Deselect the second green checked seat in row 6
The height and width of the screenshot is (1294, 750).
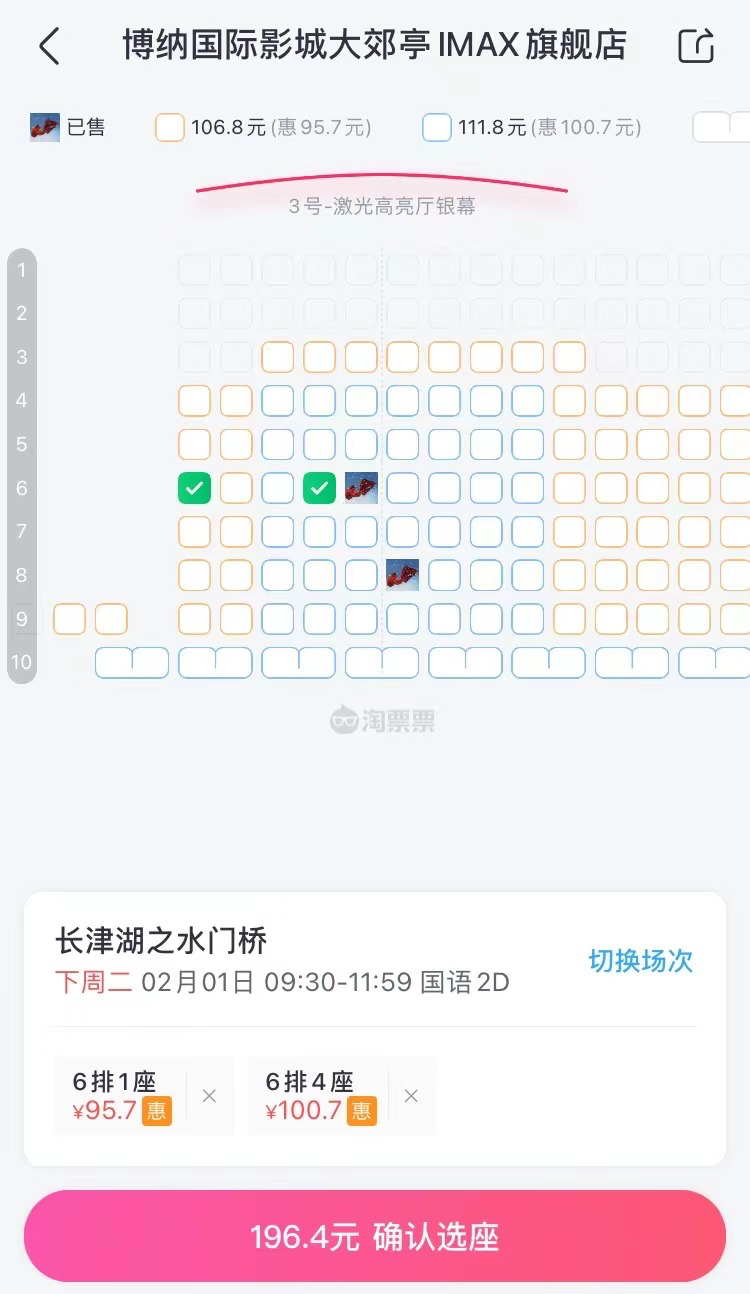coord(319,488)
